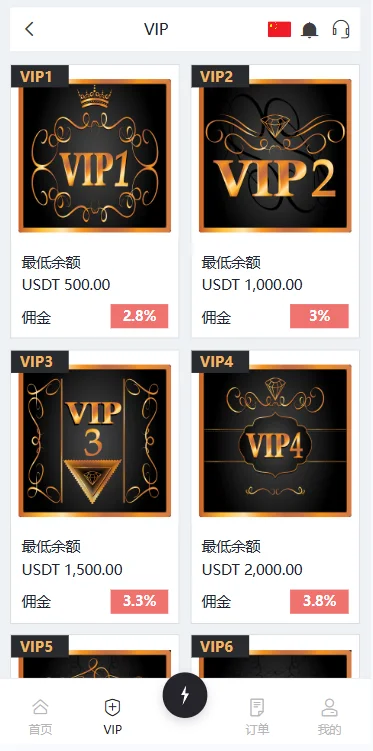This screenshot has height=751, width=373.
Task: Choose the VIP4 level card
Action: tap(275, 487)
